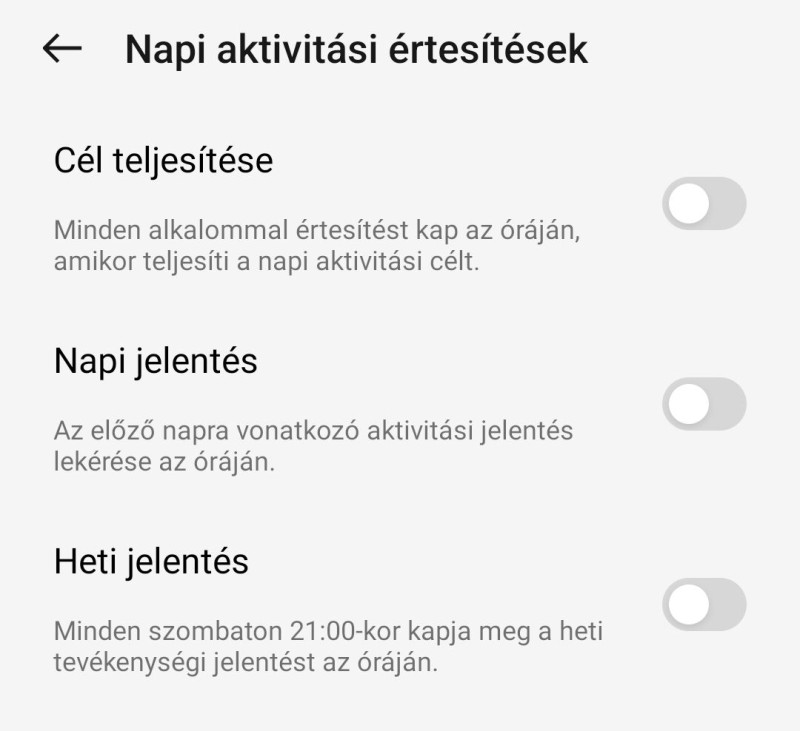This screenshot has width=800, height=731.
Task: Turn on Napi jelentés notifications
Action: pos(704,404)
